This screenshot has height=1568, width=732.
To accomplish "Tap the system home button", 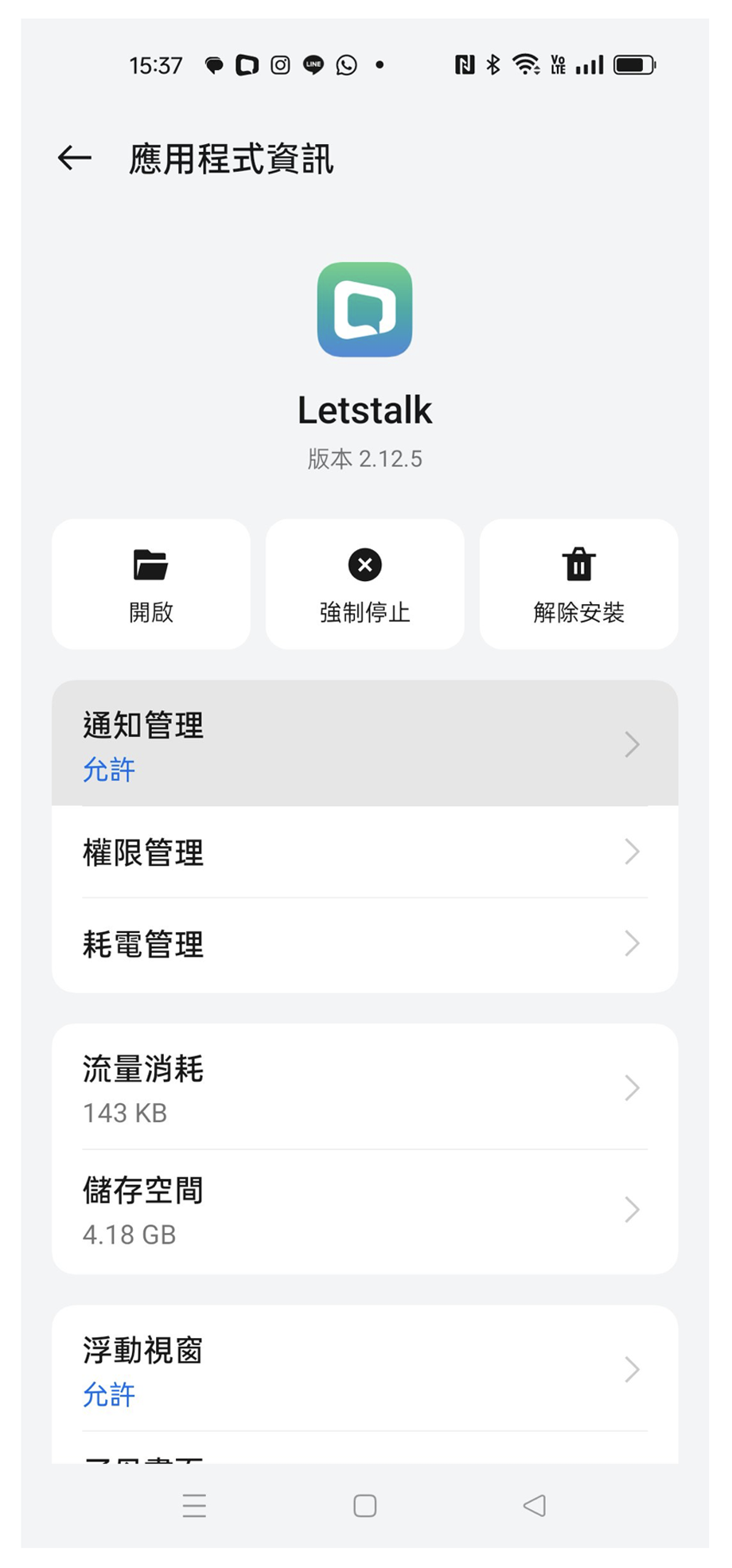I will (364, 1505).
